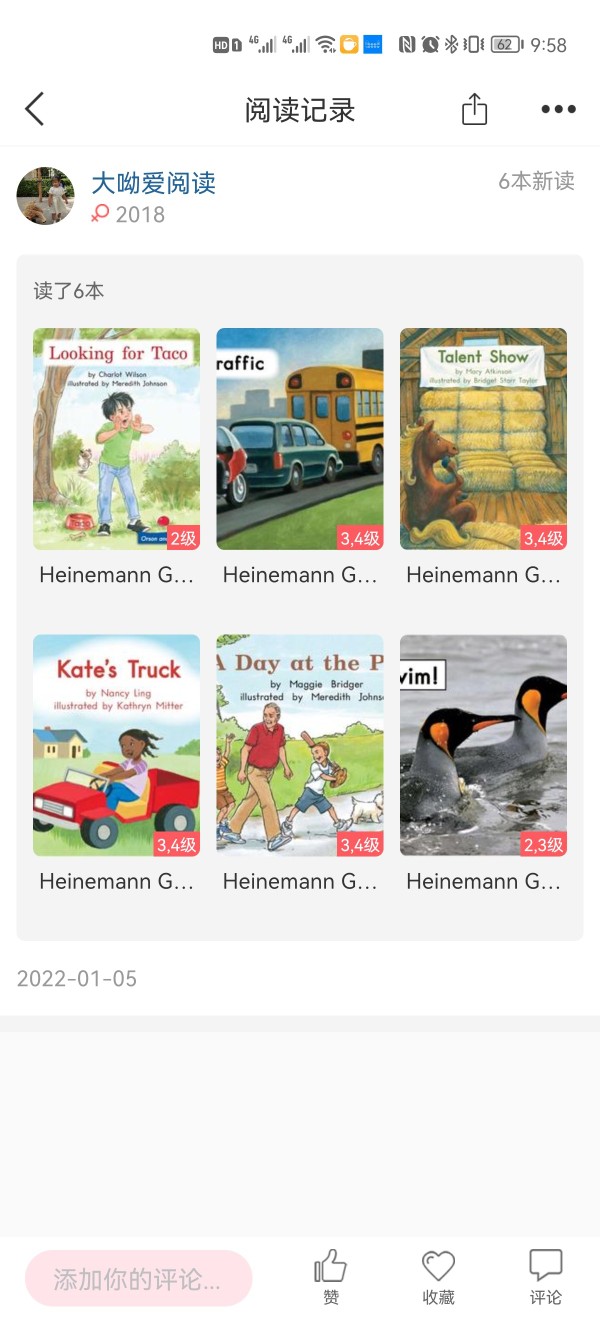Open the 评论 comments
Viewport: 600px width, 1320px height.
point(545,1276)
